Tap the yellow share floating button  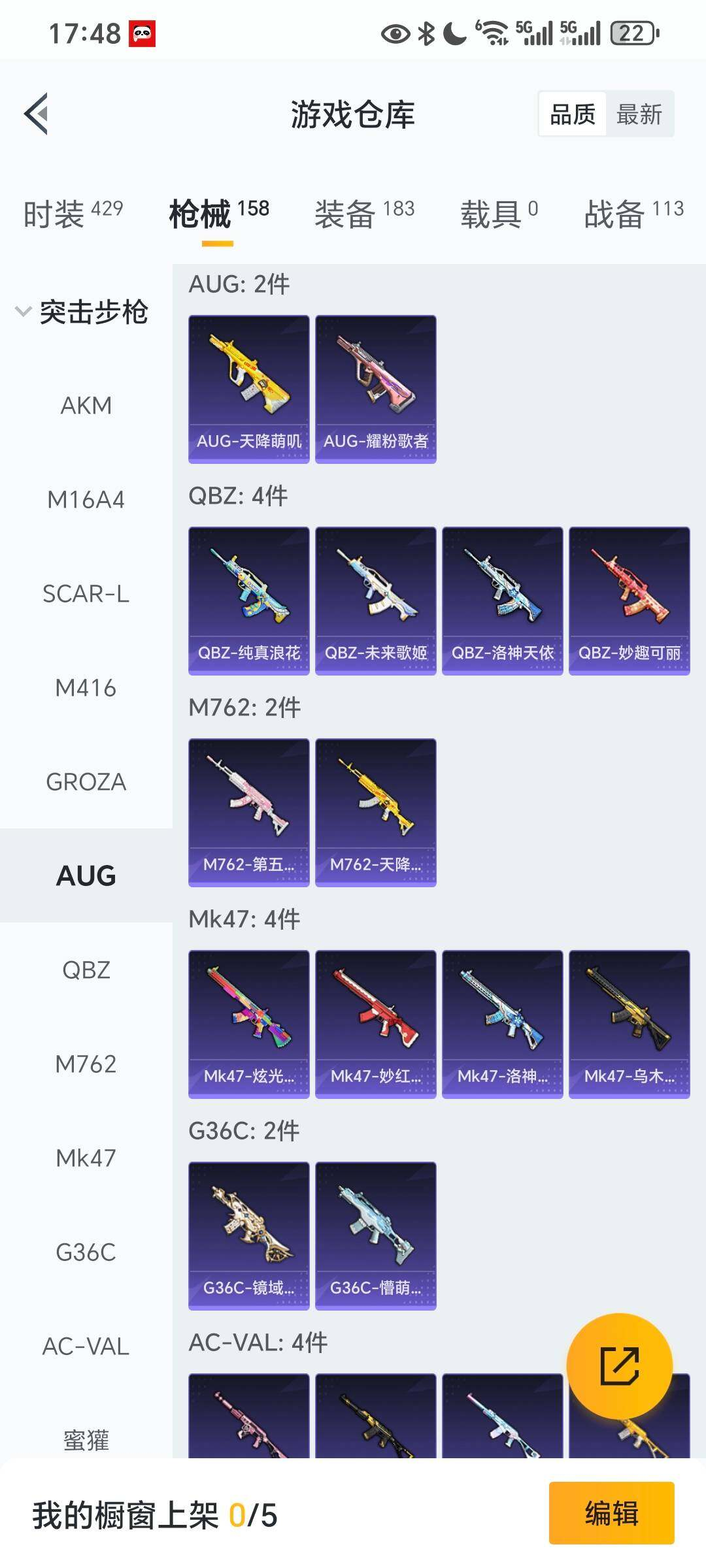[x=619, y=1366]
